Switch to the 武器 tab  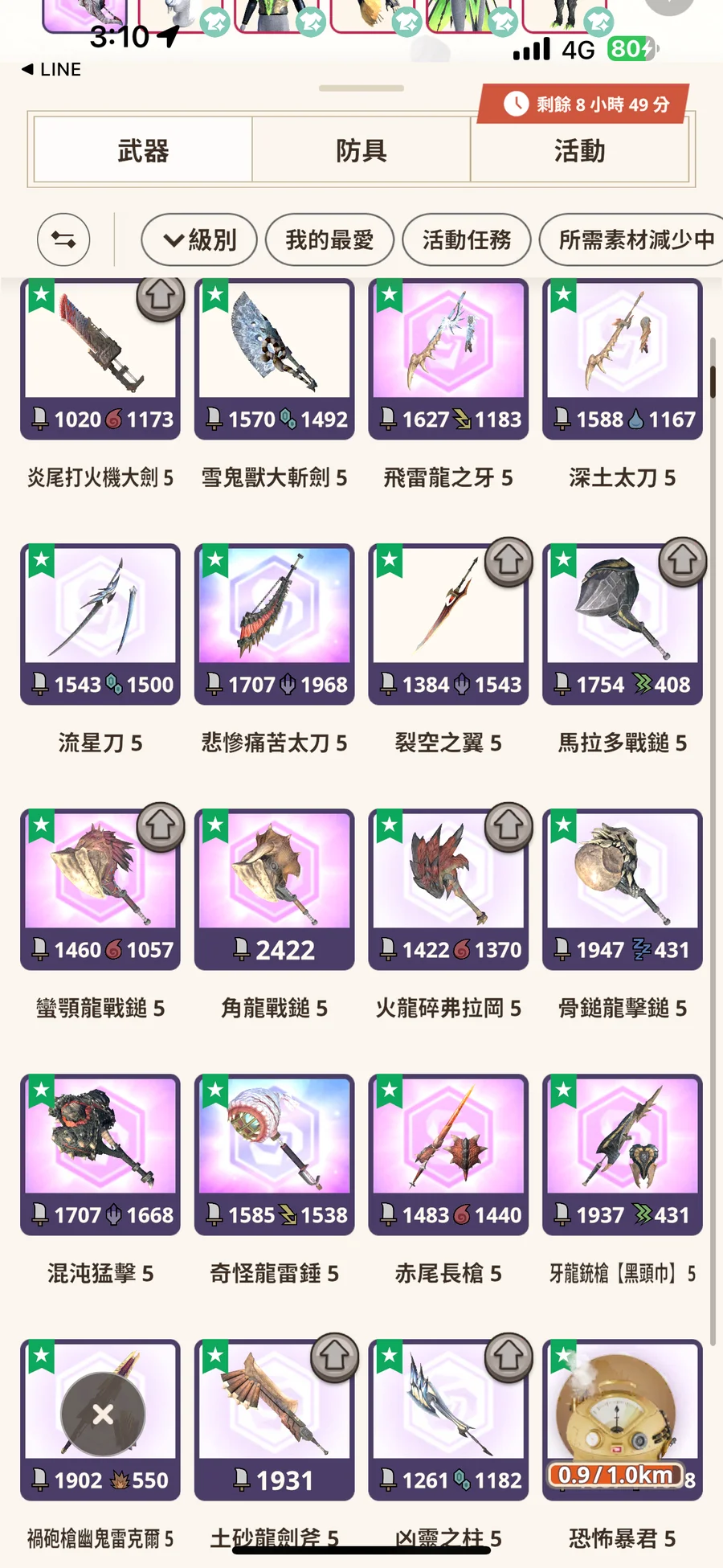[x=143, y=150]
